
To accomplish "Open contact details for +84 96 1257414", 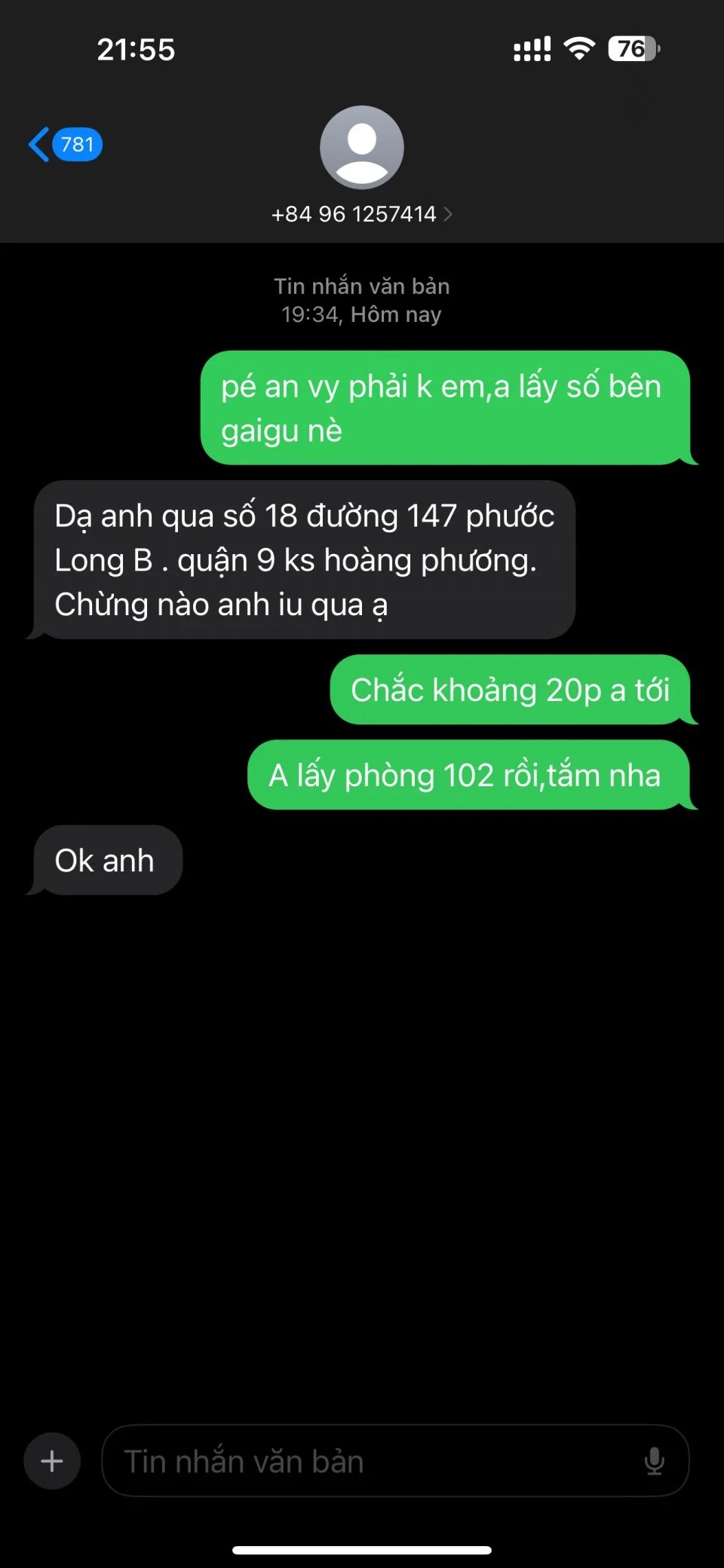I will click(361, 214).
